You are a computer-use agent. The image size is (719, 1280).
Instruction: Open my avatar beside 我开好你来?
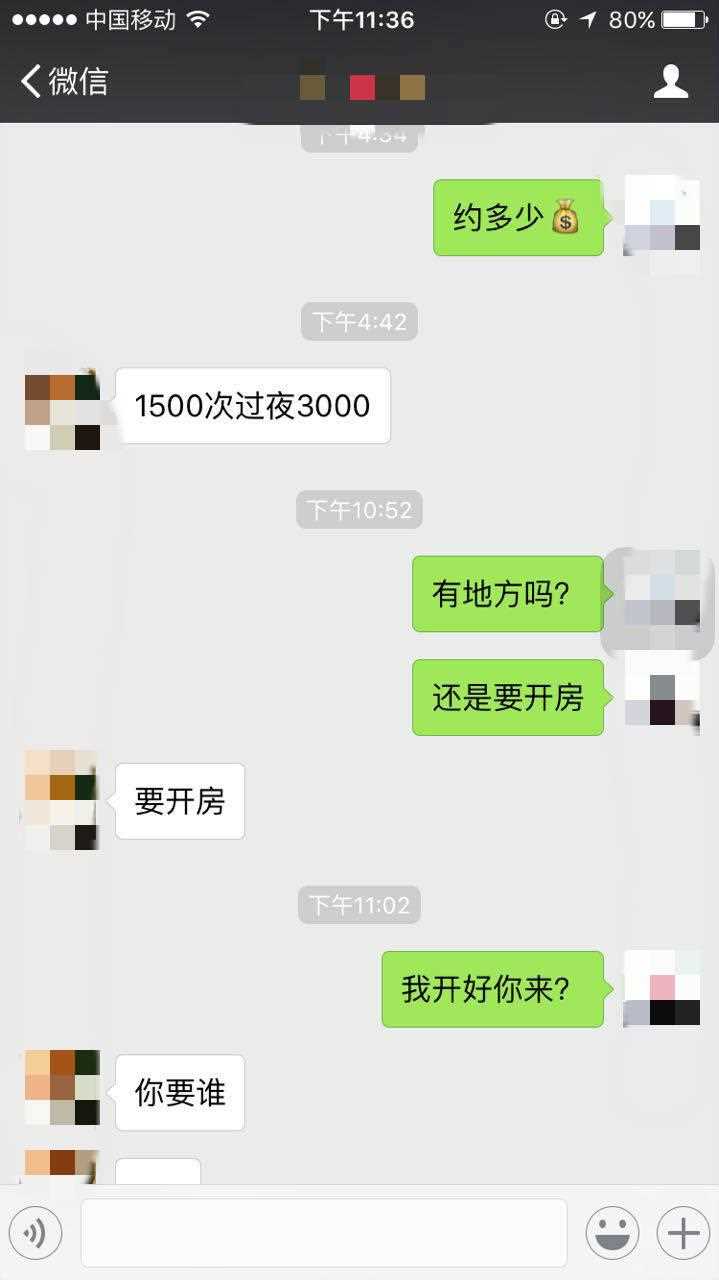point(661,988)
